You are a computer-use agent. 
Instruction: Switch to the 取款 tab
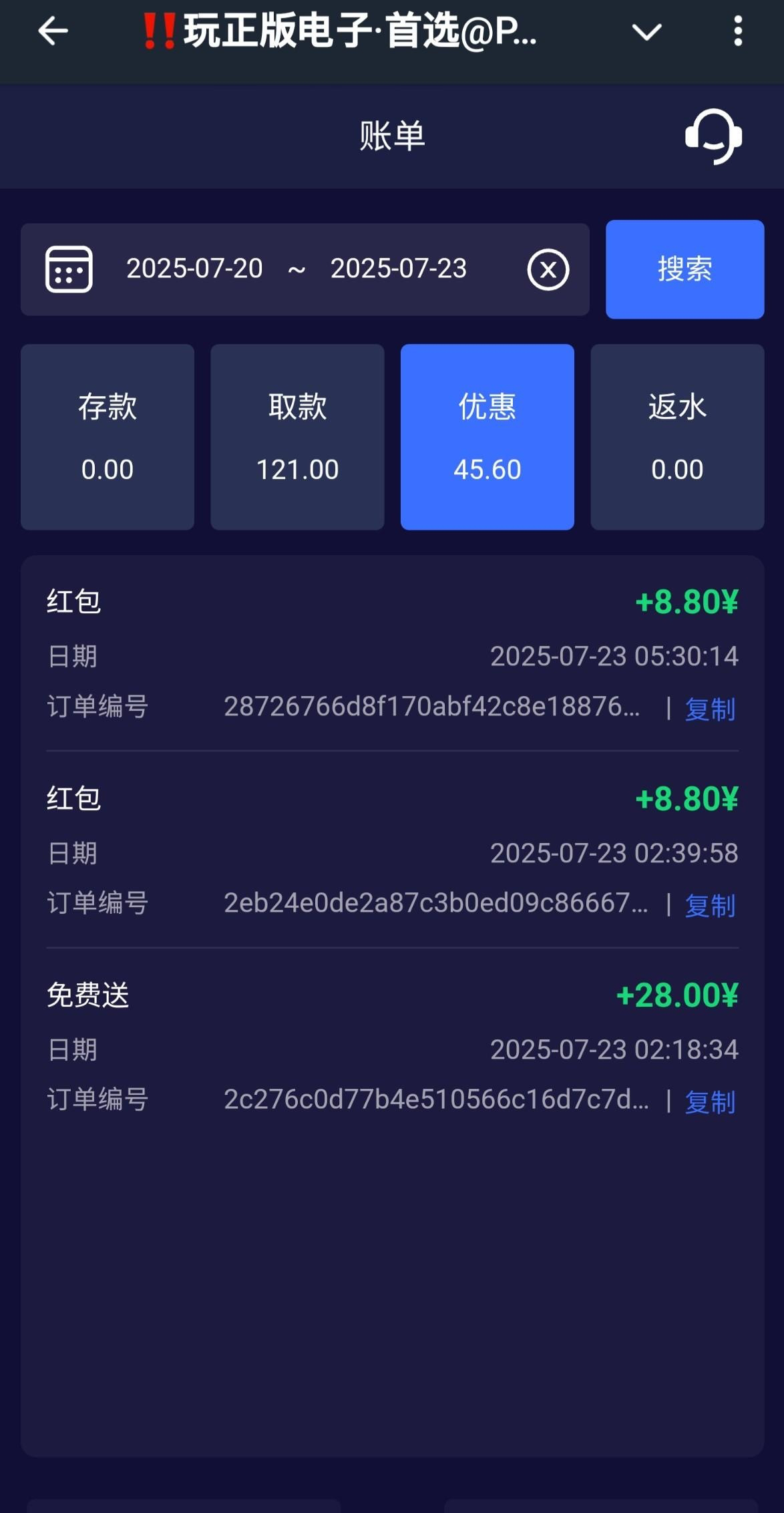[297, 437]
